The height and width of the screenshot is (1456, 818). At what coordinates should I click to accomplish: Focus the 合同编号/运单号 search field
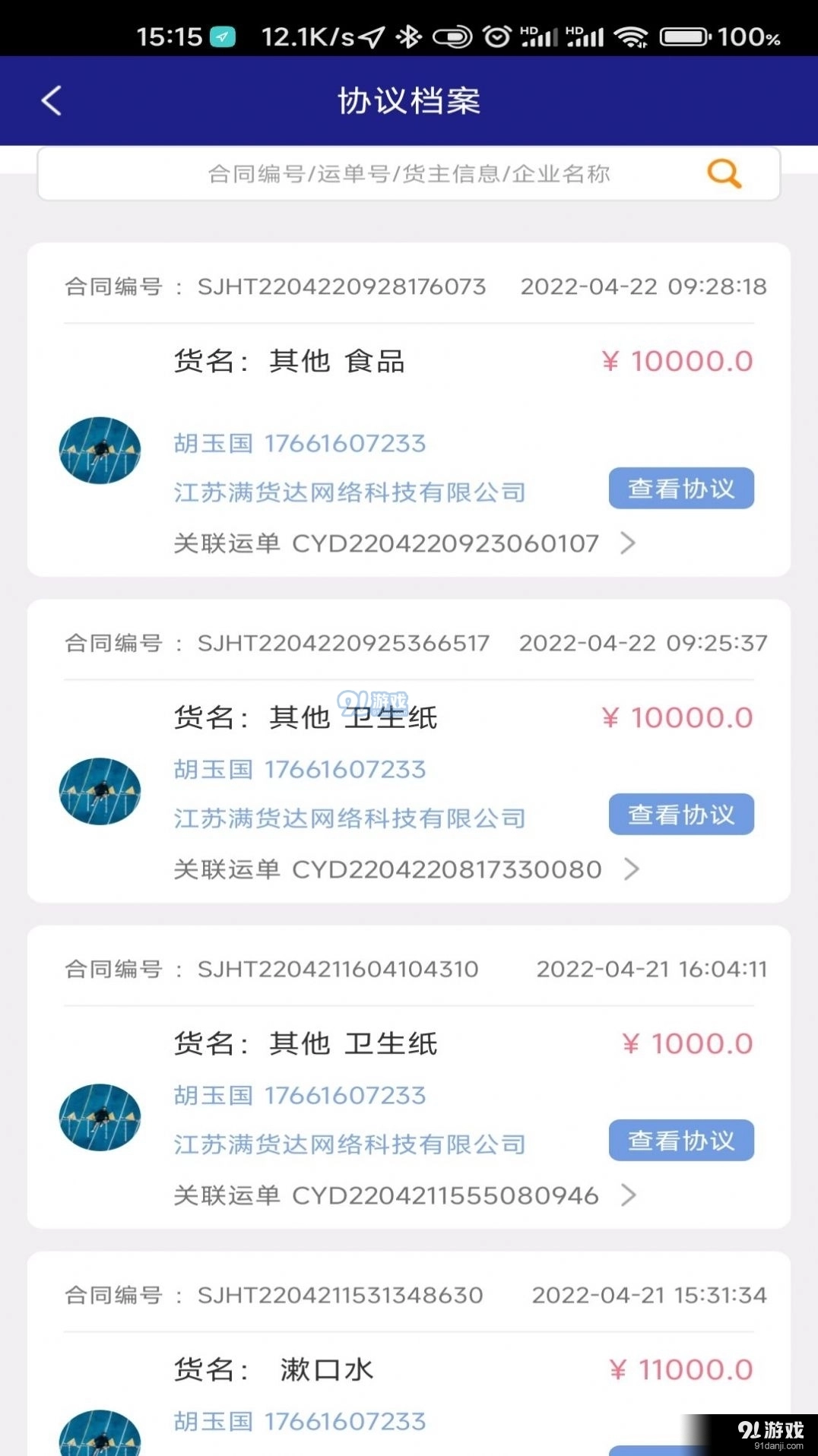pos(409,174)
